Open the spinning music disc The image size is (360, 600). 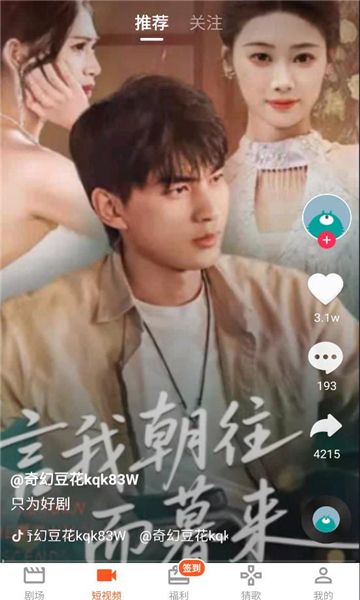326,521
